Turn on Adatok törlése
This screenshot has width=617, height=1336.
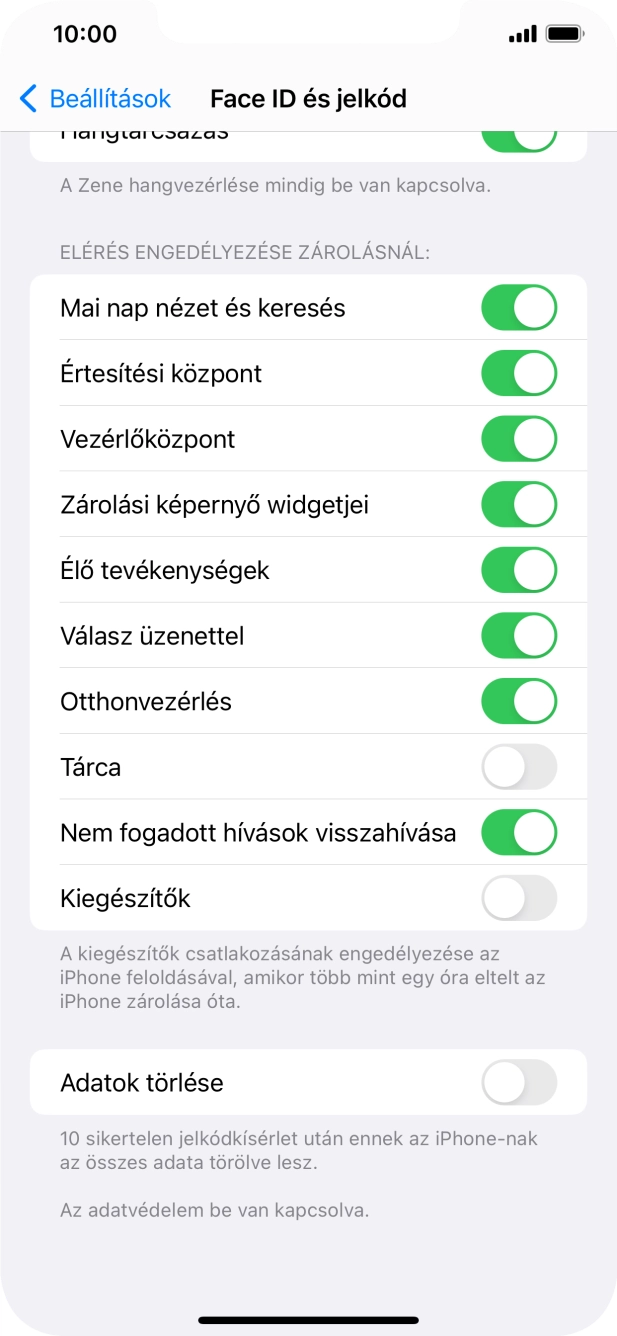click(x=518, y=1082)
